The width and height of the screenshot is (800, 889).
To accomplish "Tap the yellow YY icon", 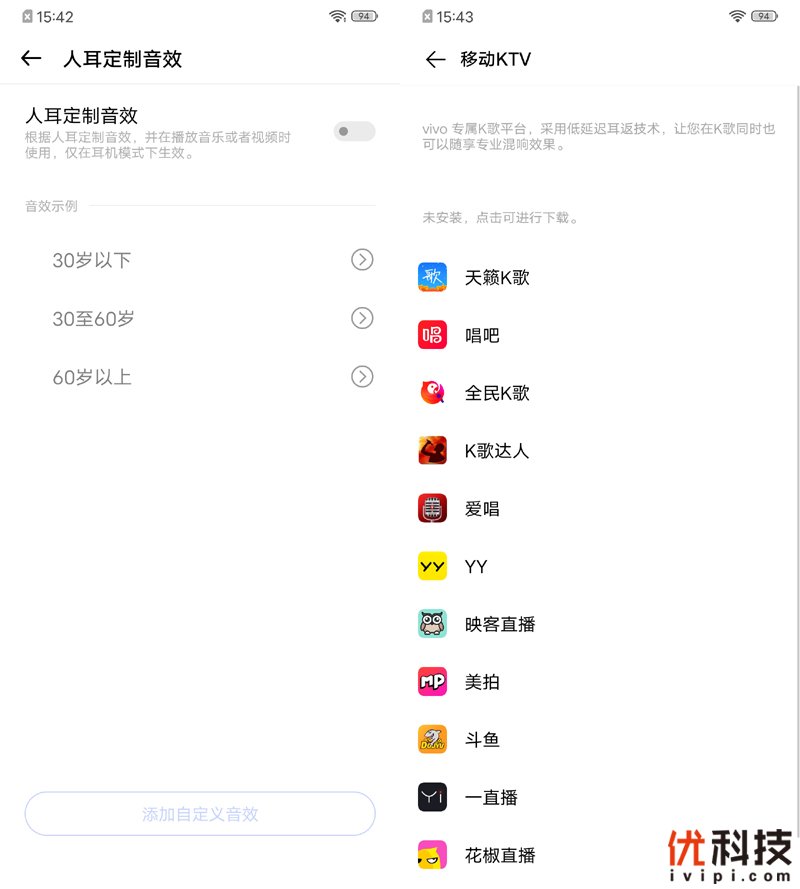I will click(432, 566).
